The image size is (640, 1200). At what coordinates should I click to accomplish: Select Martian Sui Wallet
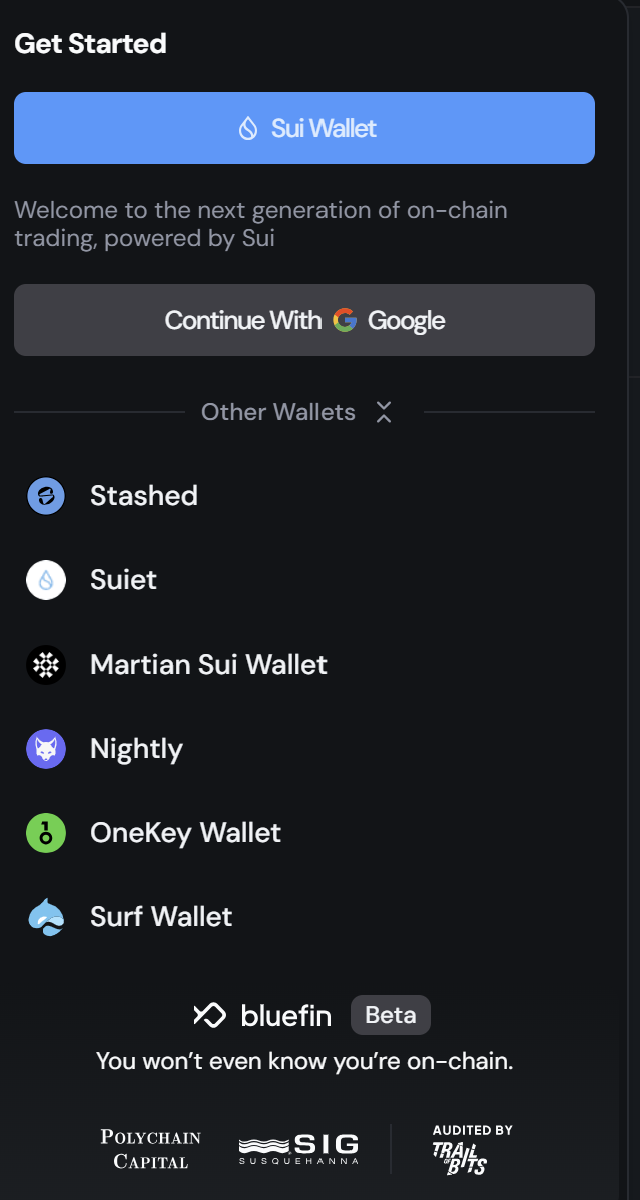(x=208, y=664)
